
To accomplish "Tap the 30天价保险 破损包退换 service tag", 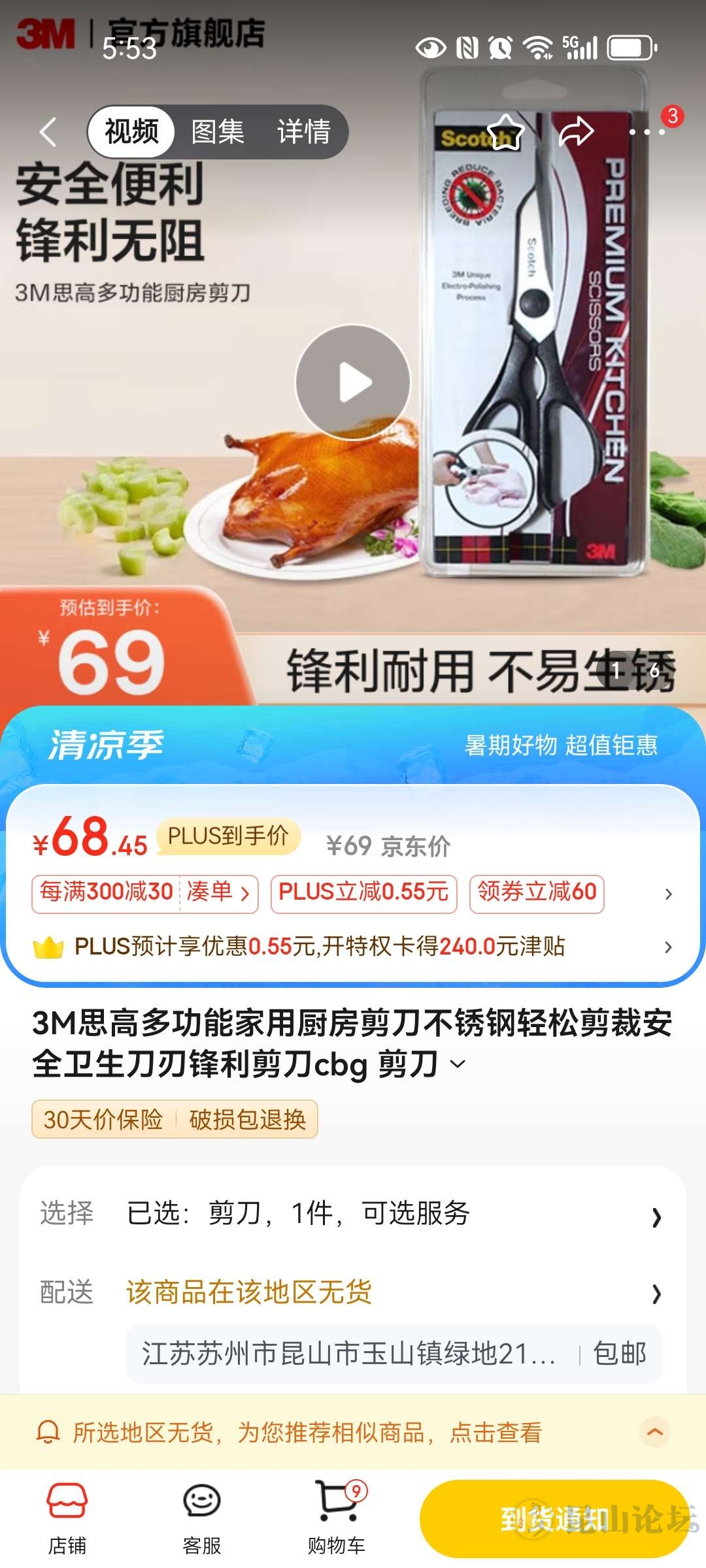I will (x=175, y=1119).
